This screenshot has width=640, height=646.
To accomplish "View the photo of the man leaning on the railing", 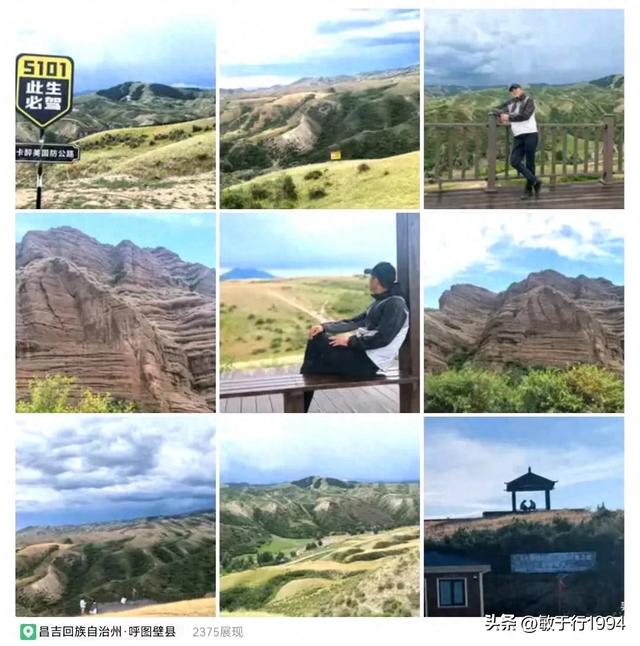I will (523, 109).
